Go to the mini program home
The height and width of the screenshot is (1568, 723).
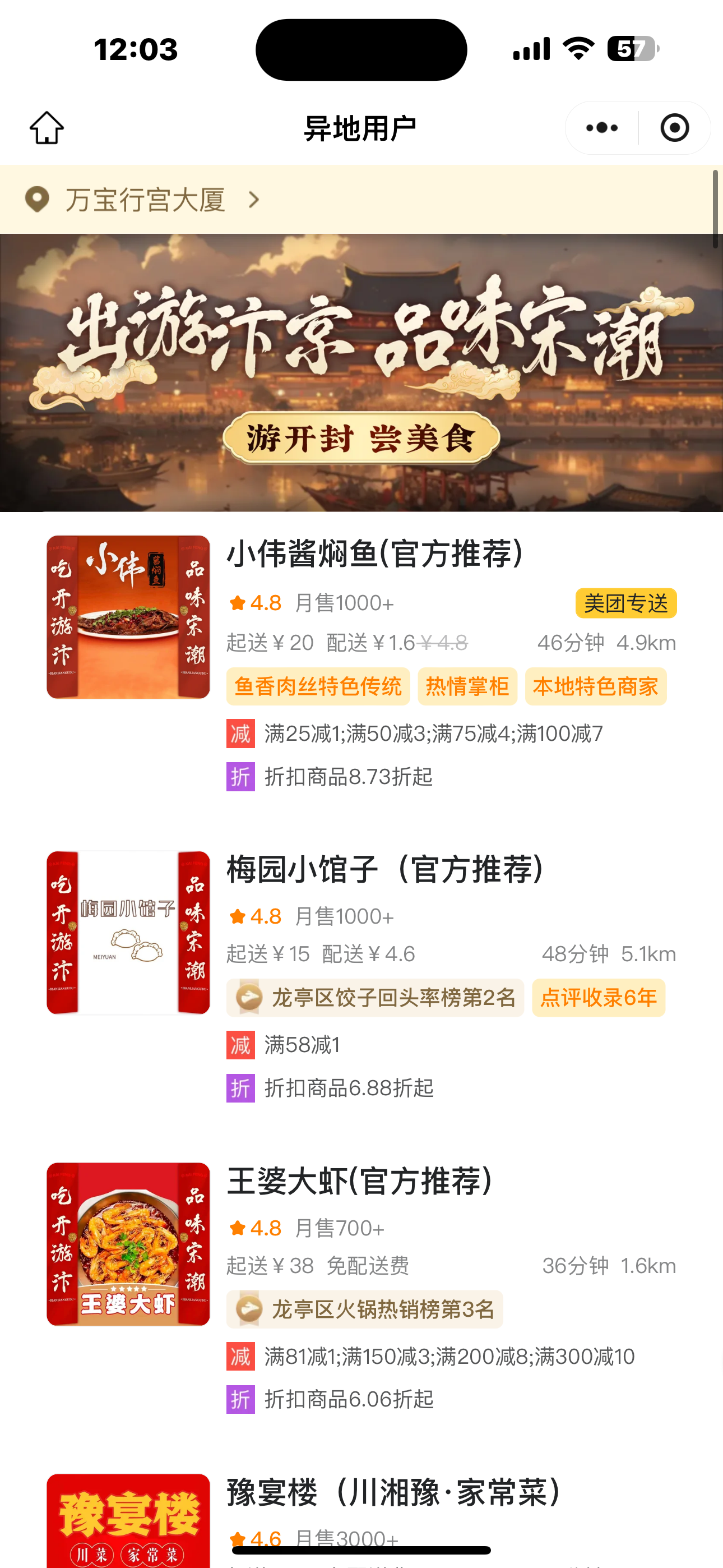tap(47, 128)
